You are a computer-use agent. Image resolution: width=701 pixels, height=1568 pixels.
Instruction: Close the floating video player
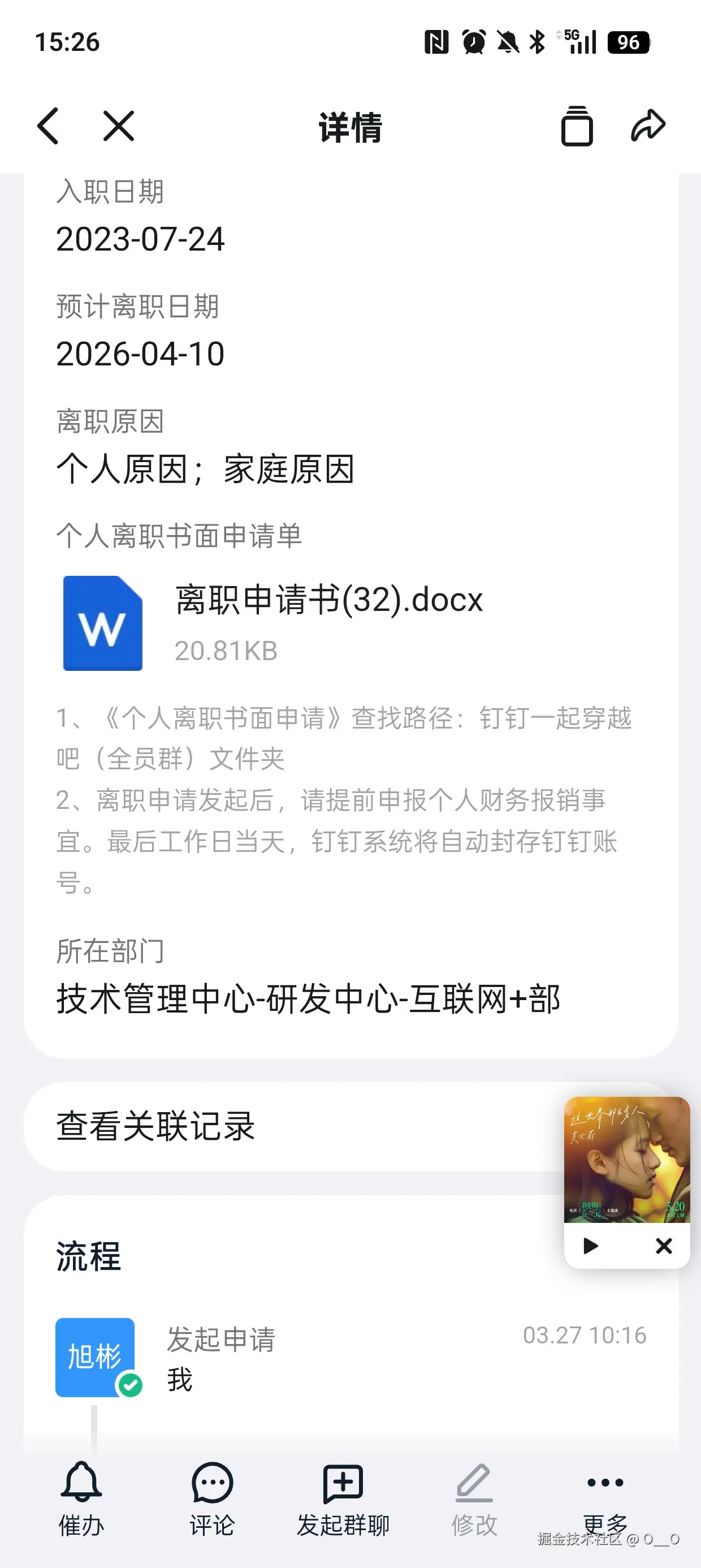(663, 1246)
